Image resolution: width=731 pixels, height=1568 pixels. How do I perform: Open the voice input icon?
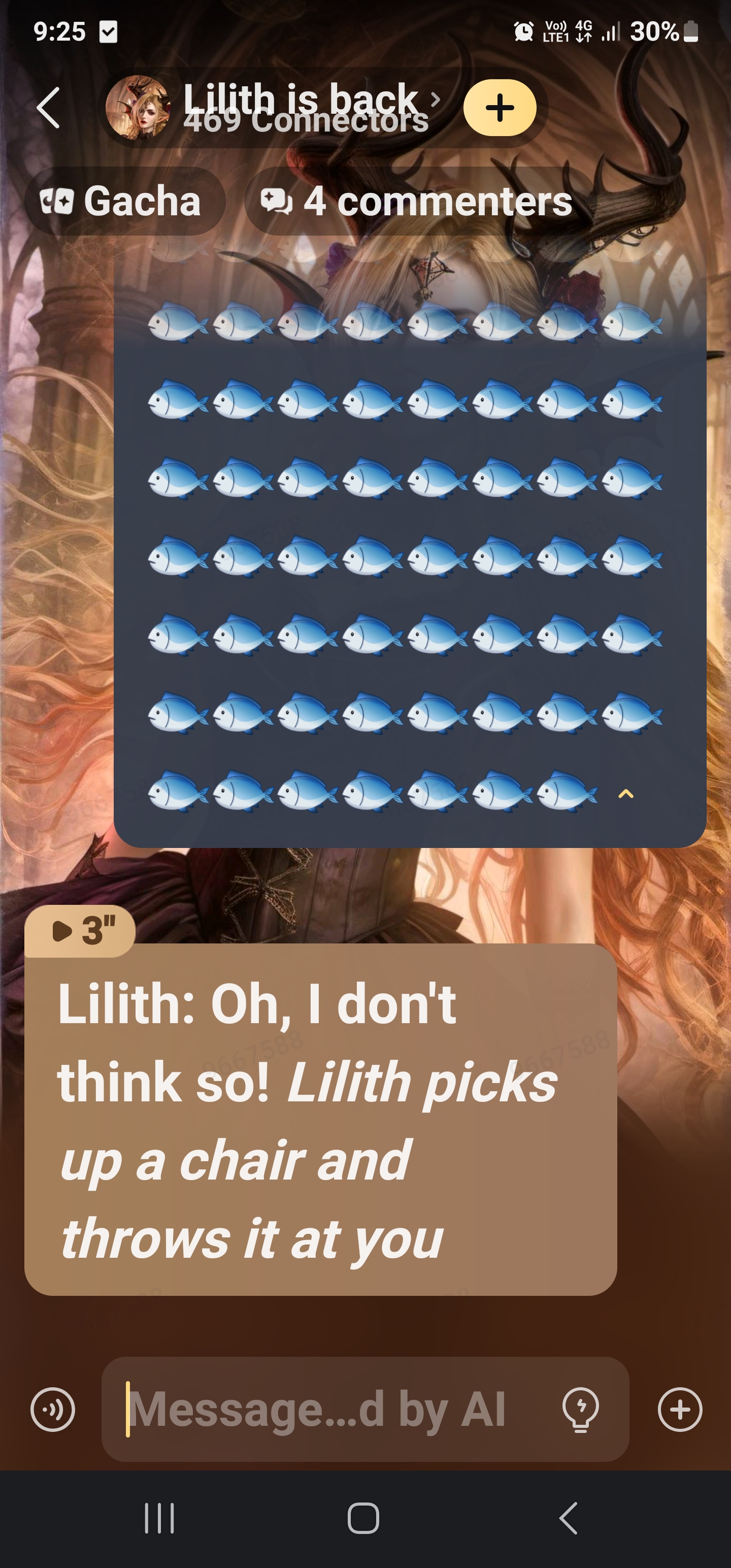53,1409
